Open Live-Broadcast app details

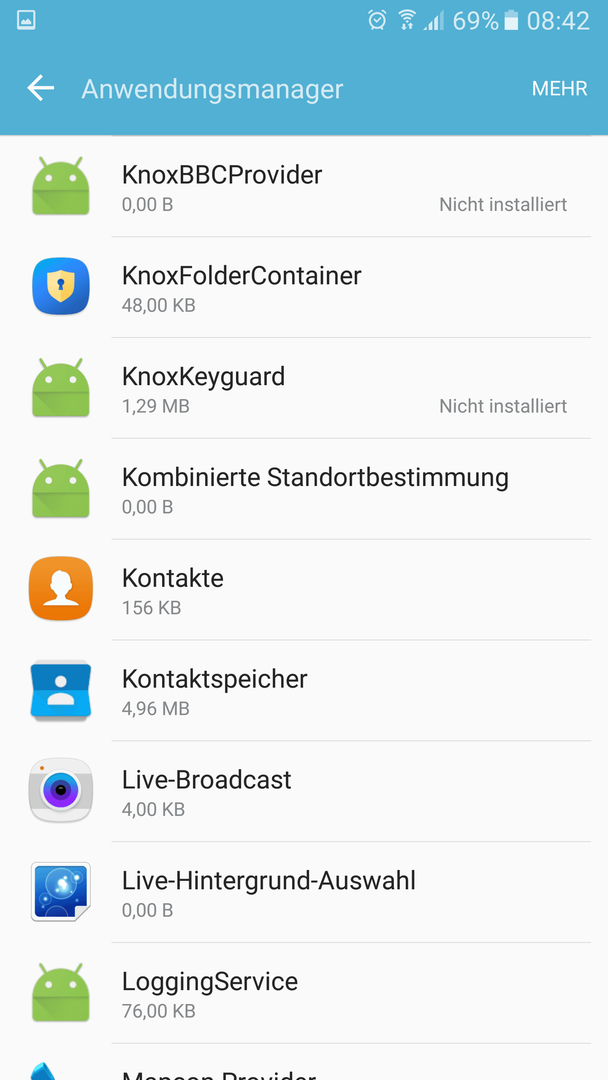304,791
